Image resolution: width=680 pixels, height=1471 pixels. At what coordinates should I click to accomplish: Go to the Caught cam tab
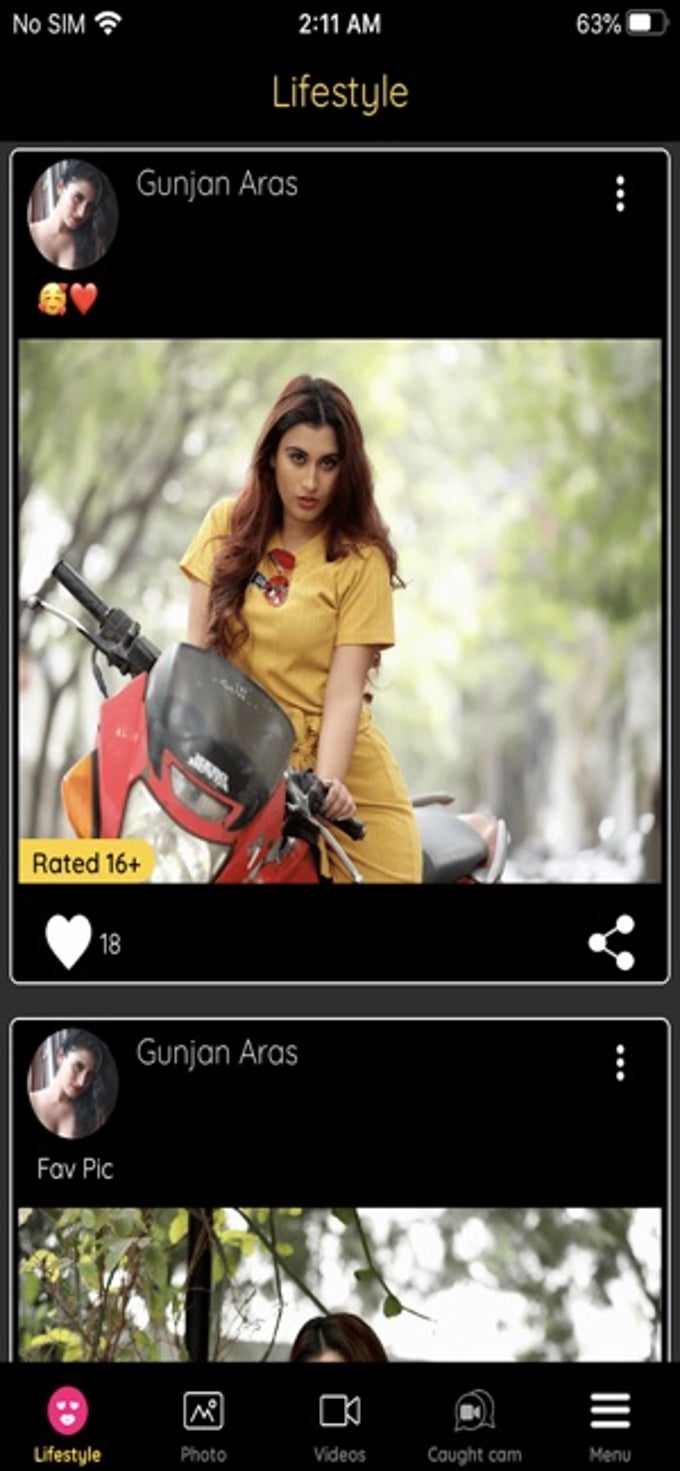(475, 1426)
